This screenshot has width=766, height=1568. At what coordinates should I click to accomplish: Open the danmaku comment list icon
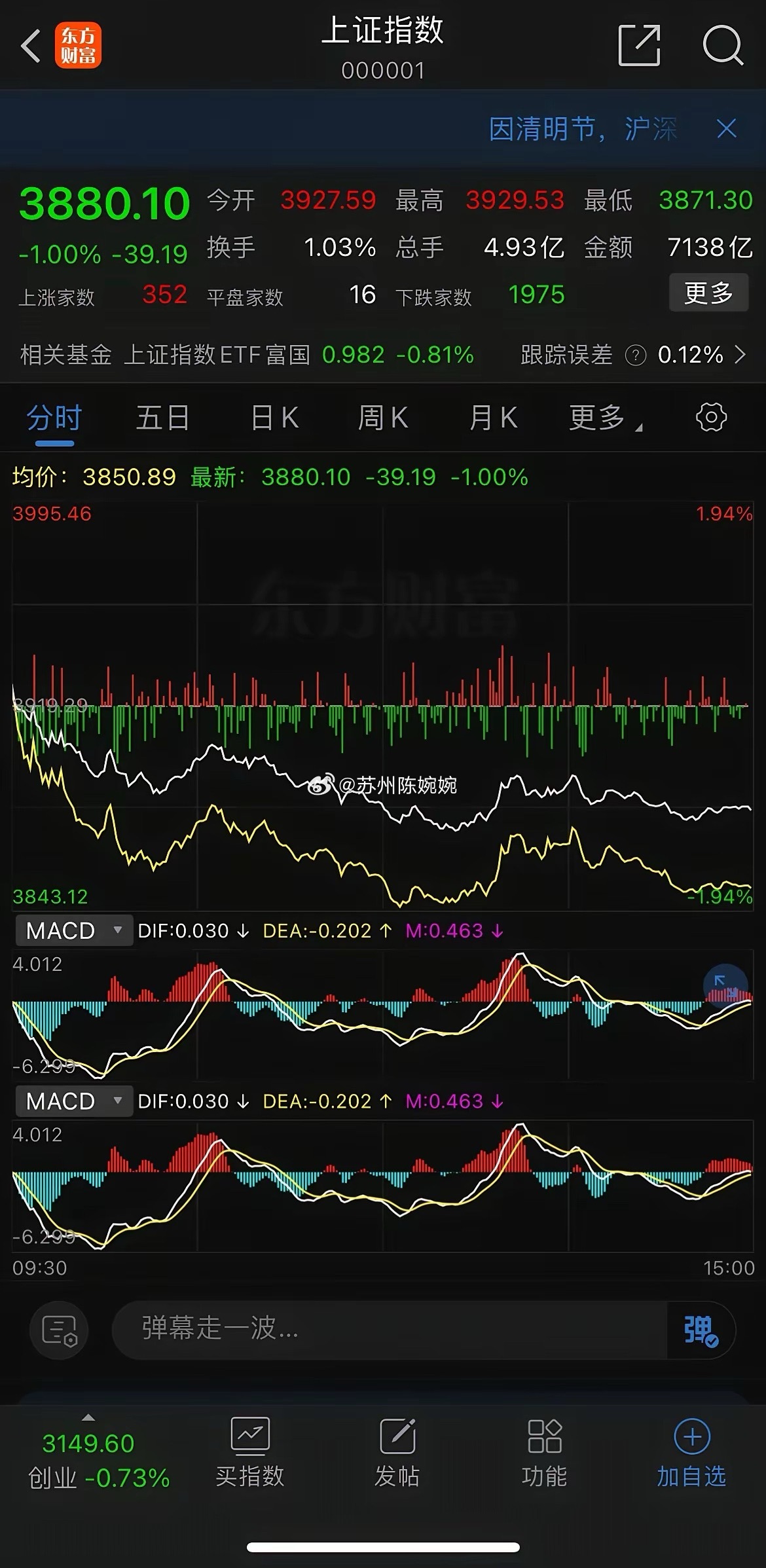click(x=59, y=1330)
